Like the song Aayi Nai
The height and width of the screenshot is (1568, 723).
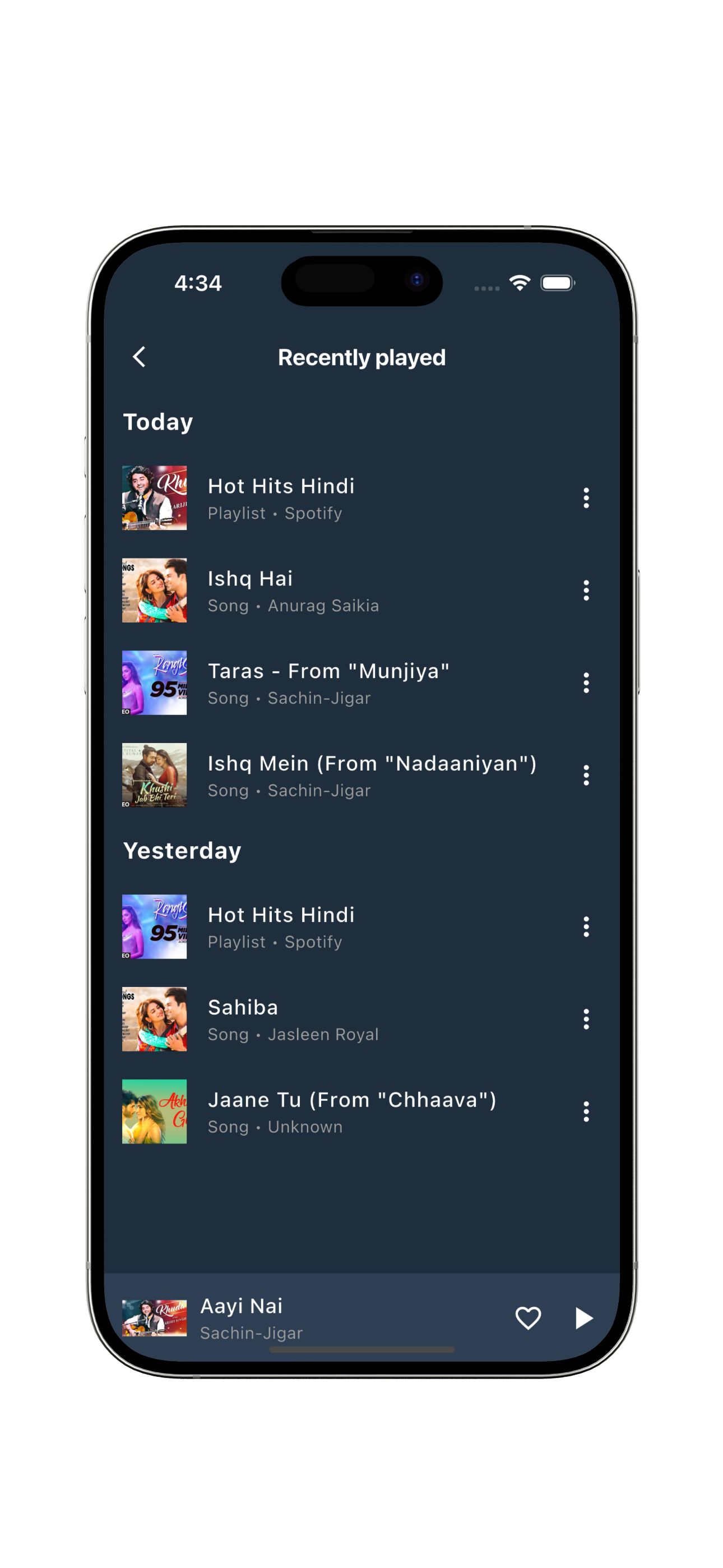527,1318
